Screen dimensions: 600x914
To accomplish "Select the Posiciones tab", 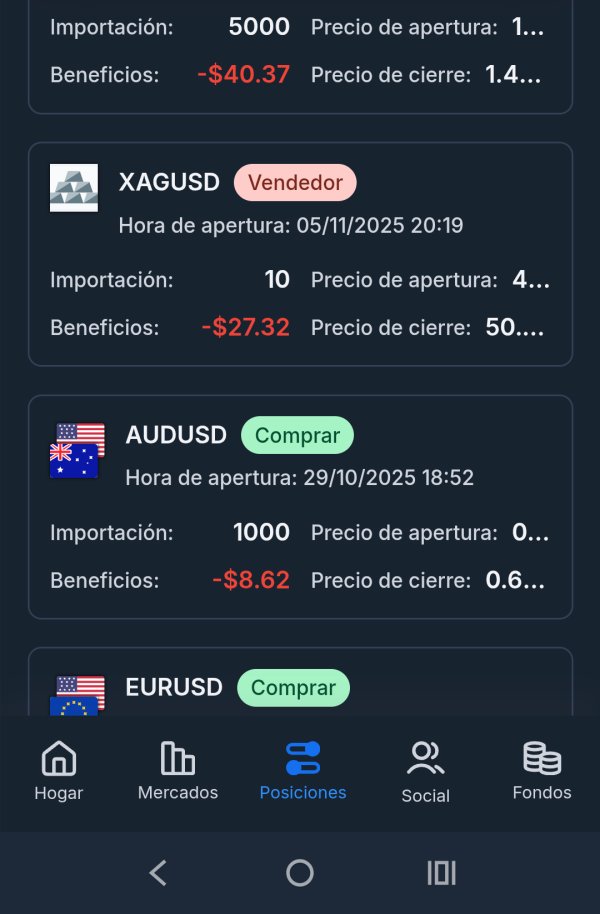I will coord(302,772).
